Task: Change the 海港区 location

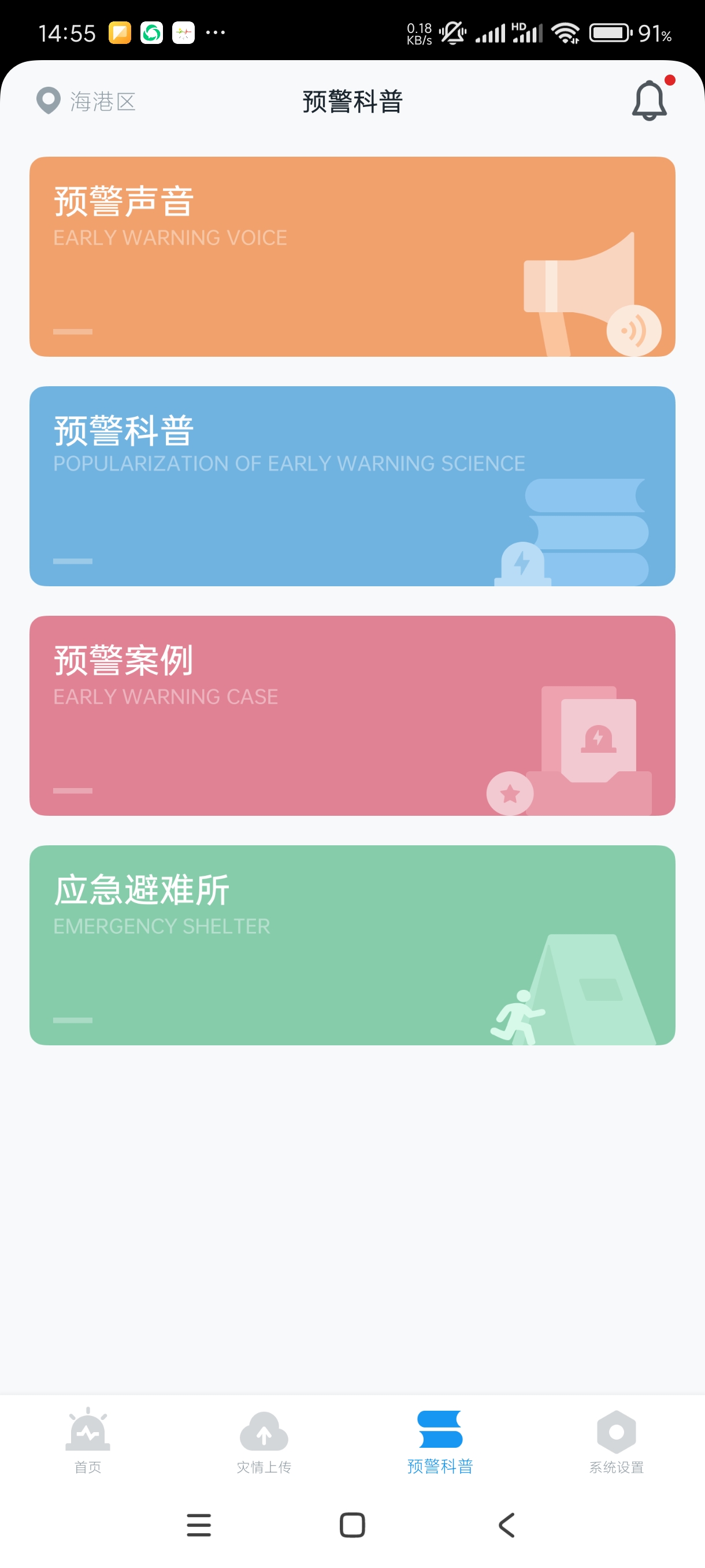Action: 87,101
